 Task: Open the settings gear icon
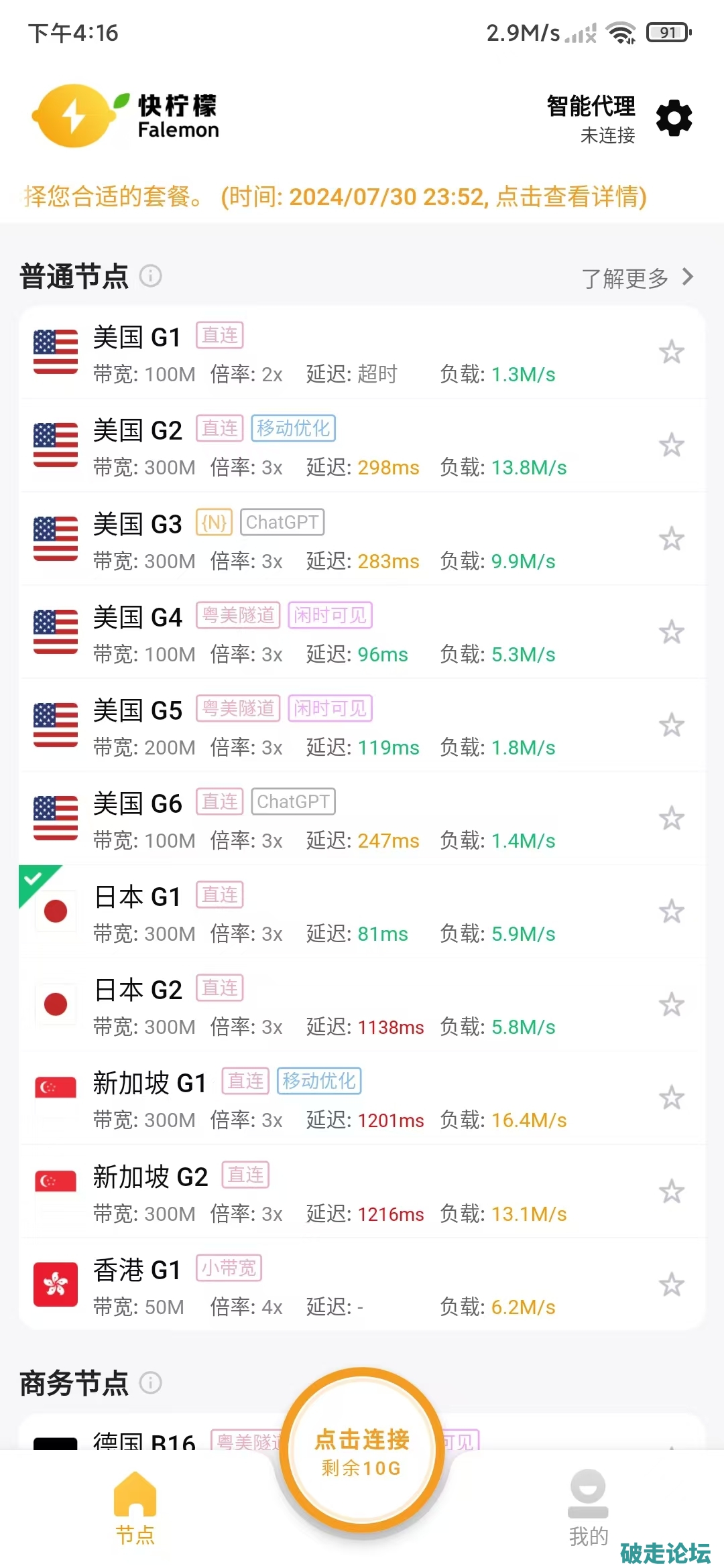click(x=674, y=119)
